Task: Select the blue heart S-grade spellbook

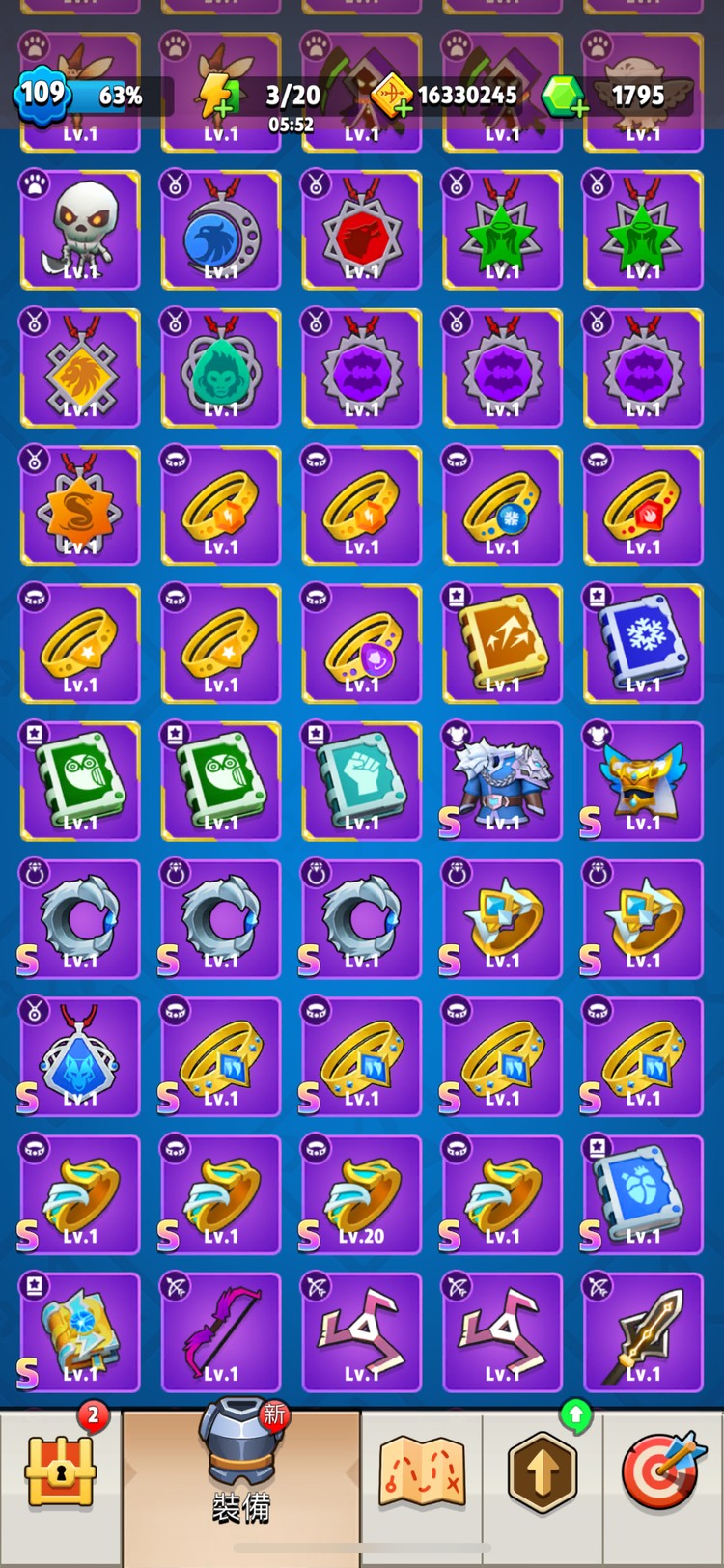Action: coord(643,1194)
